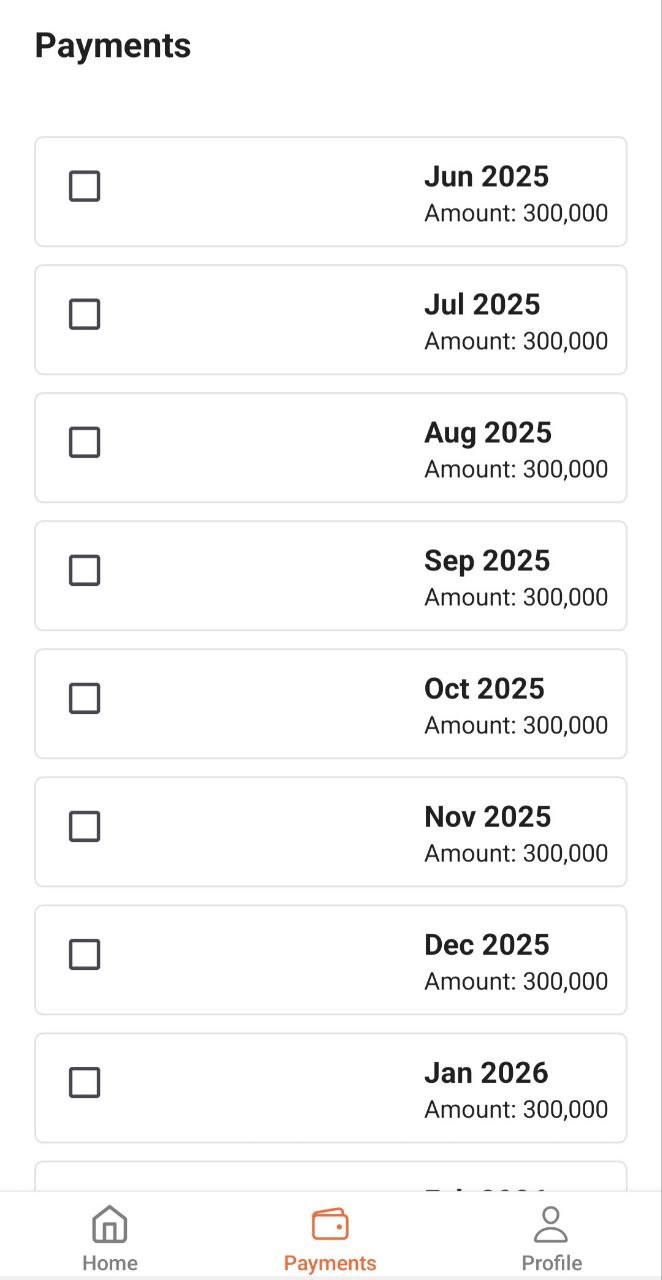Tick the Dec 2025 payment checkbox
Viewport: 662px width, 1280px height.
tap(84, 954)
